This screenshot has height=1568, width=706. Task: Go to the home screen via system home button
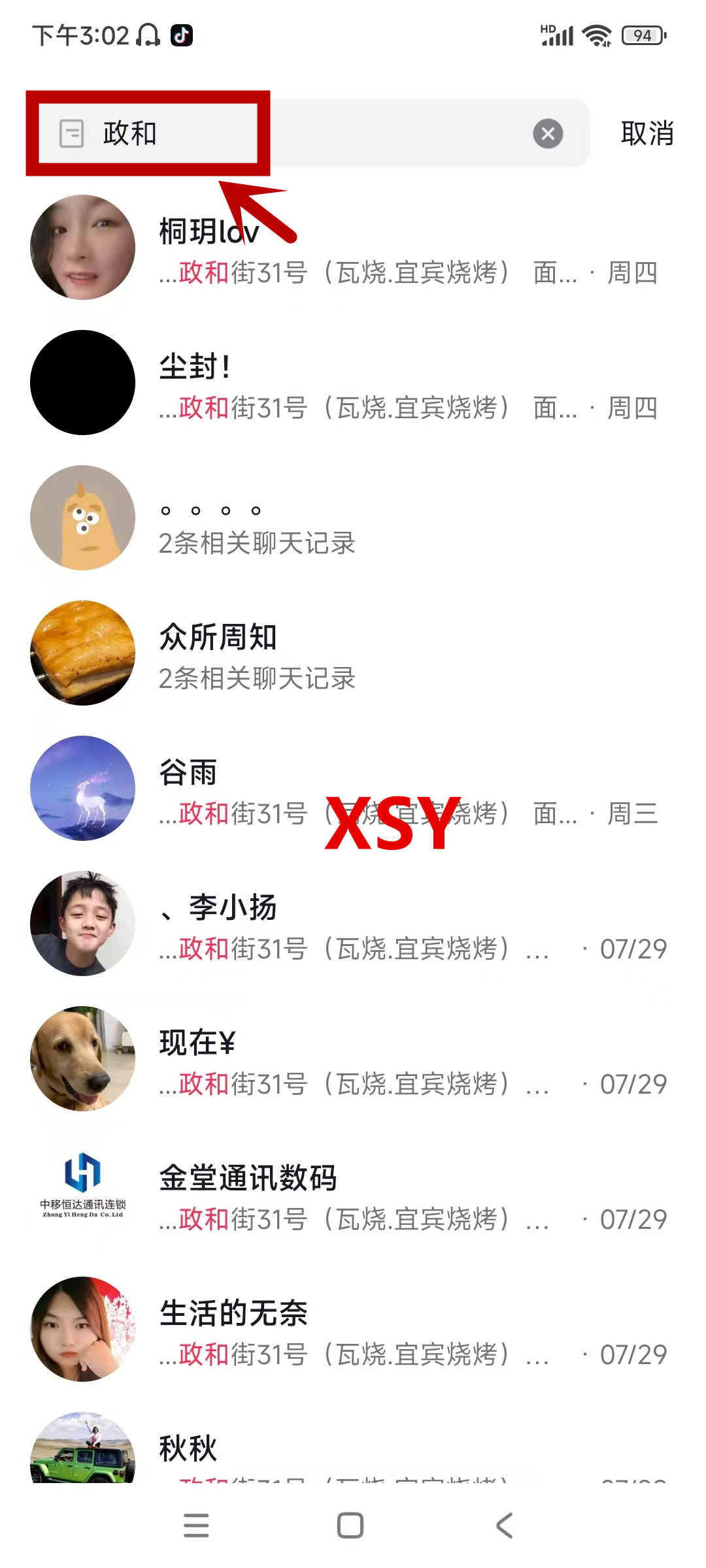tap(350, 1526)
